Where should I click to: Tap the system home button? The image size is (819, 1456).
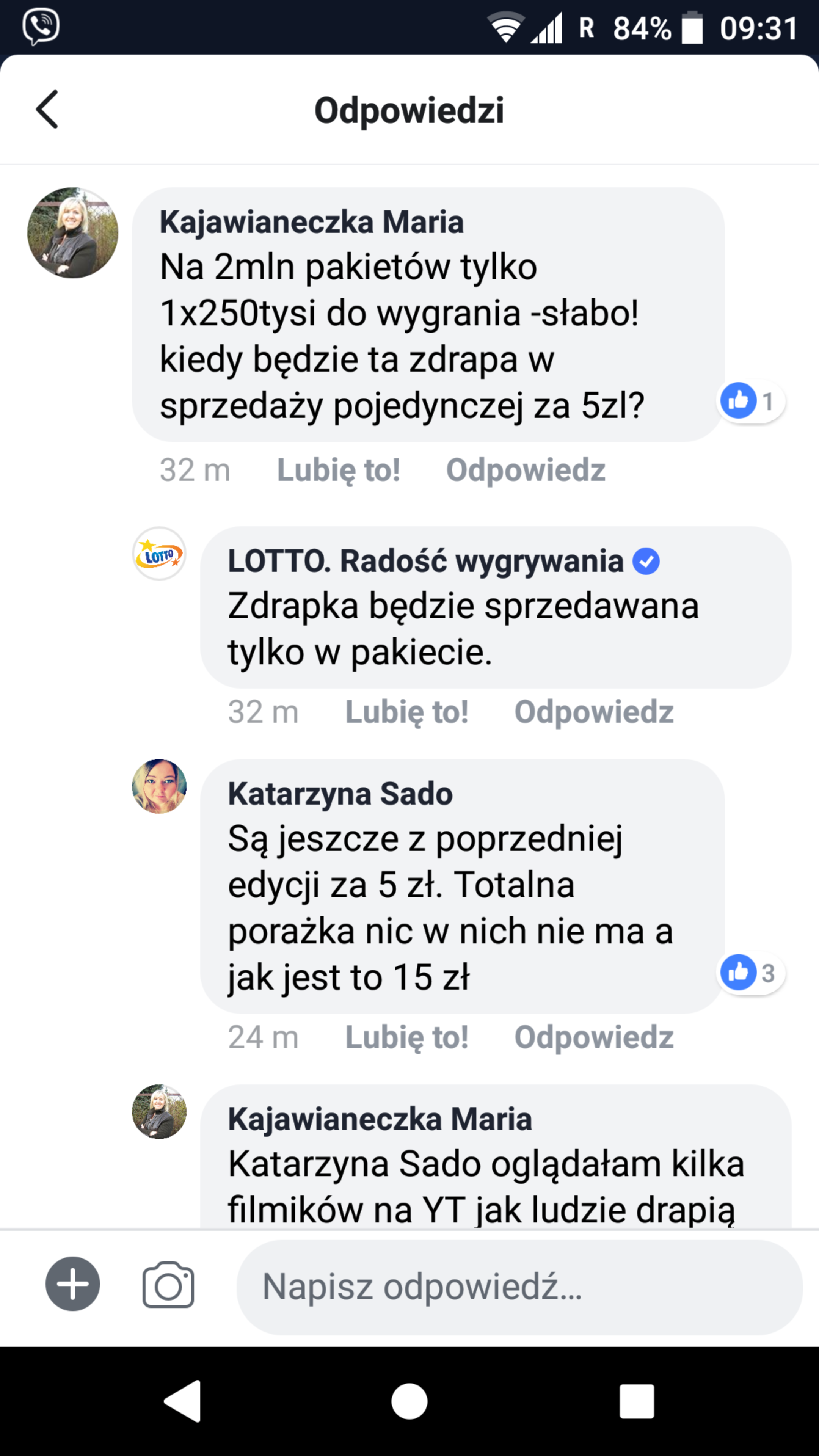click(409, 1402)
